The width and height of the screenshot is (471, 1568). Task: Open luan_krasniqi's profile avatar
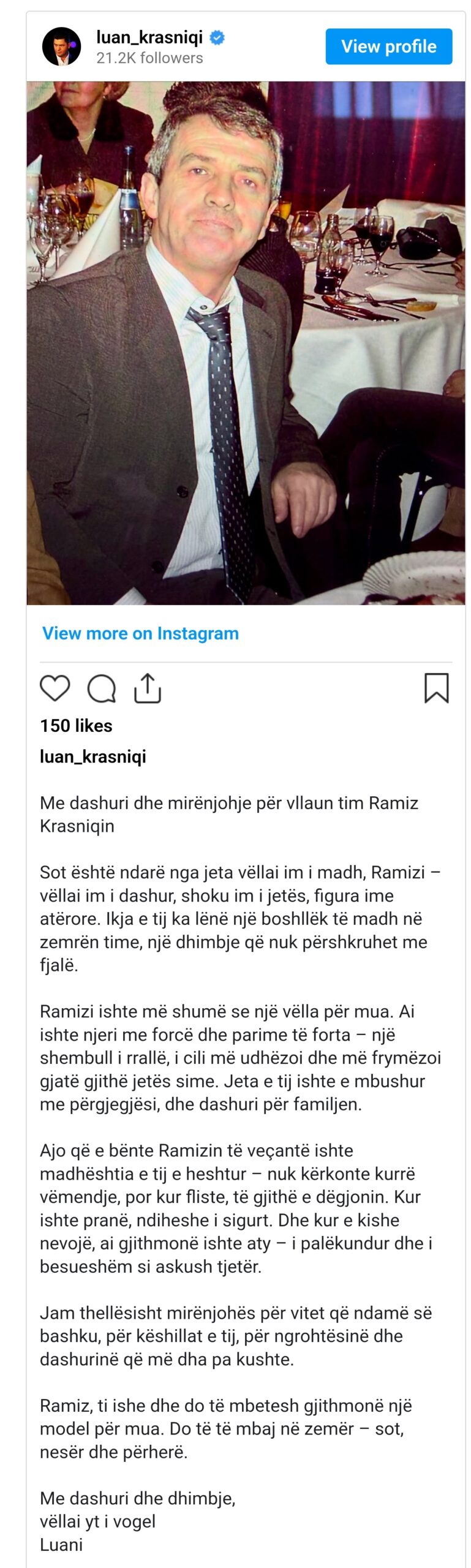[x=61, y=47]
